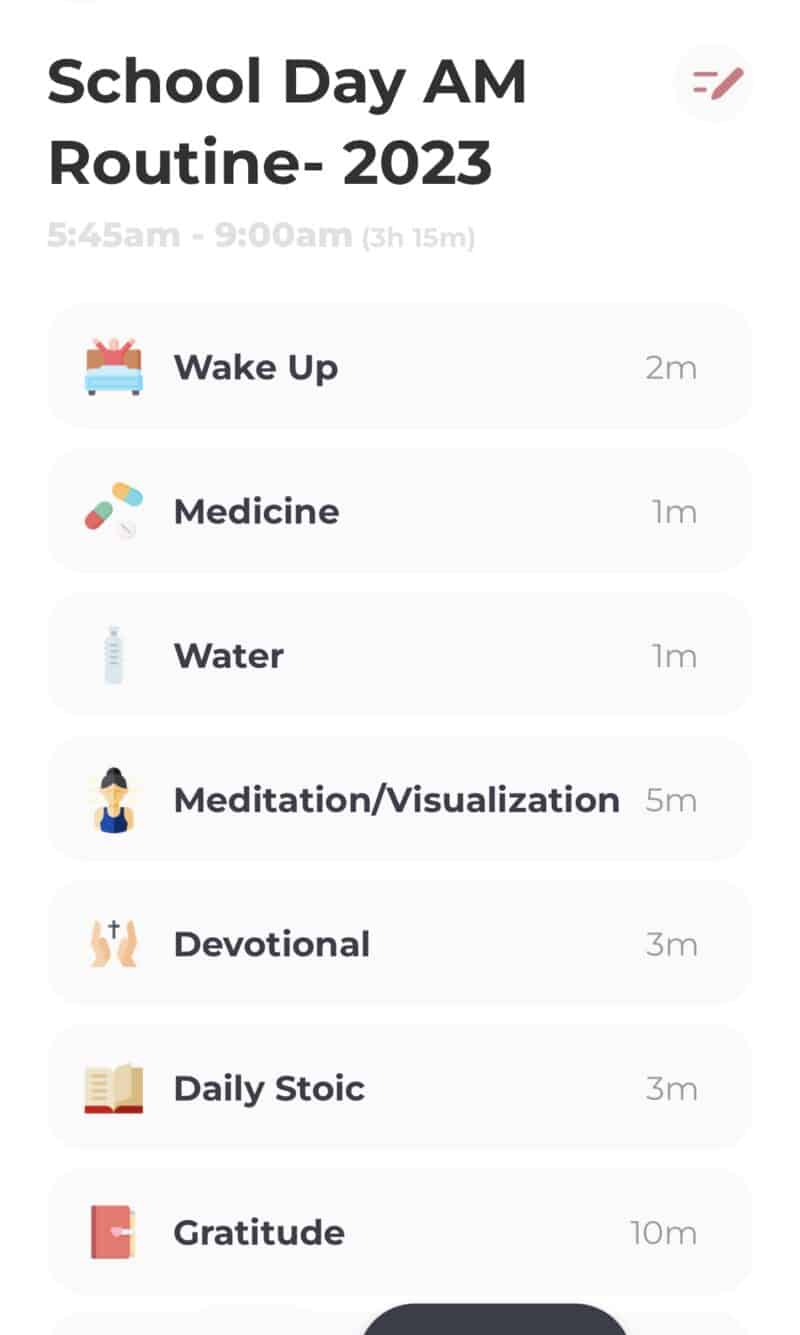Open the Gratitude task
Viewport: 800px width, 1335px height.
398,1231
